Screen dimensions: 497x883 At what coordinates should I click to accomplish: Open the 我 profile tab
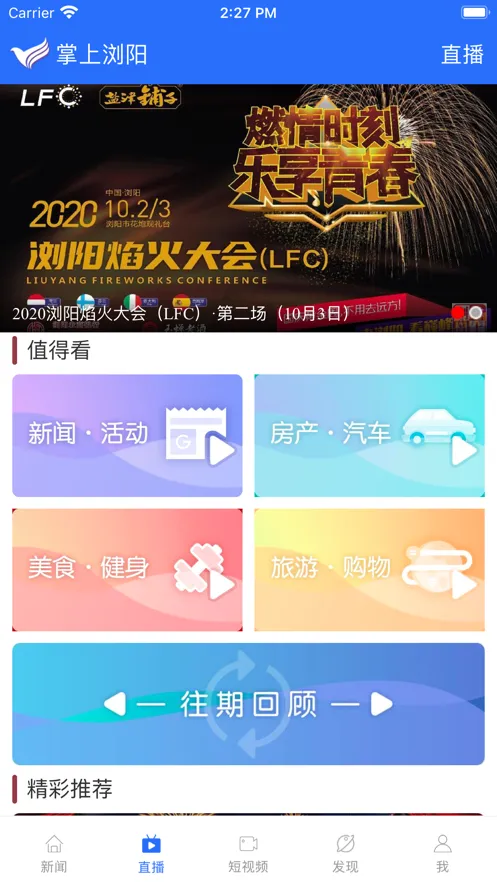(442, 853)
